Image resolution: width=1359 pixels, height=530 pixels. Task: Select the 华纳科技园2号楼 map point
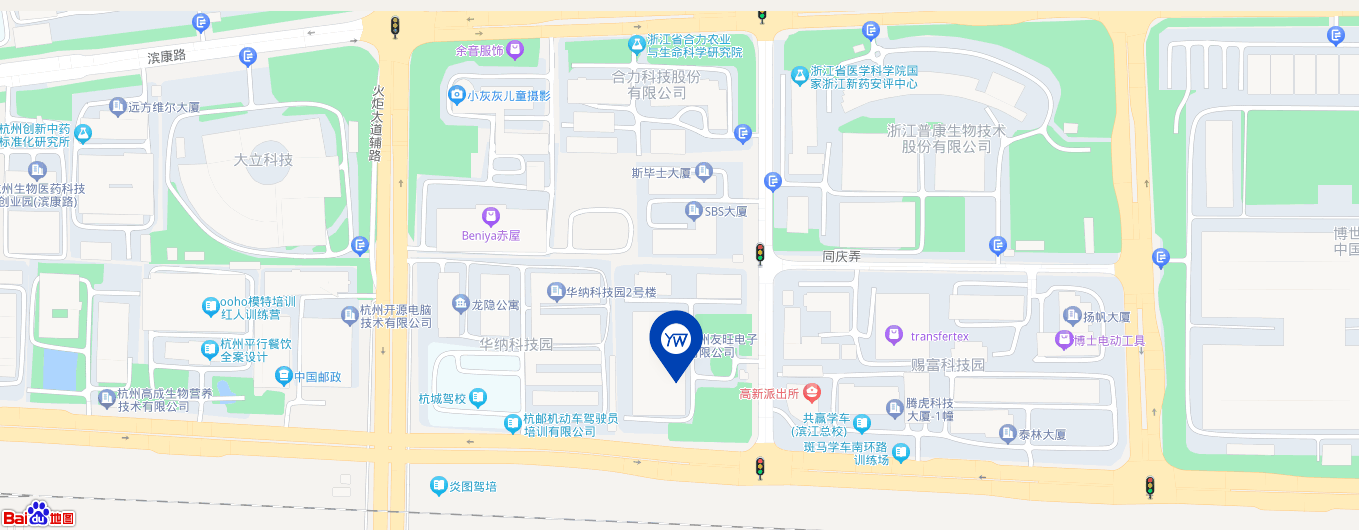coord(556,292)
